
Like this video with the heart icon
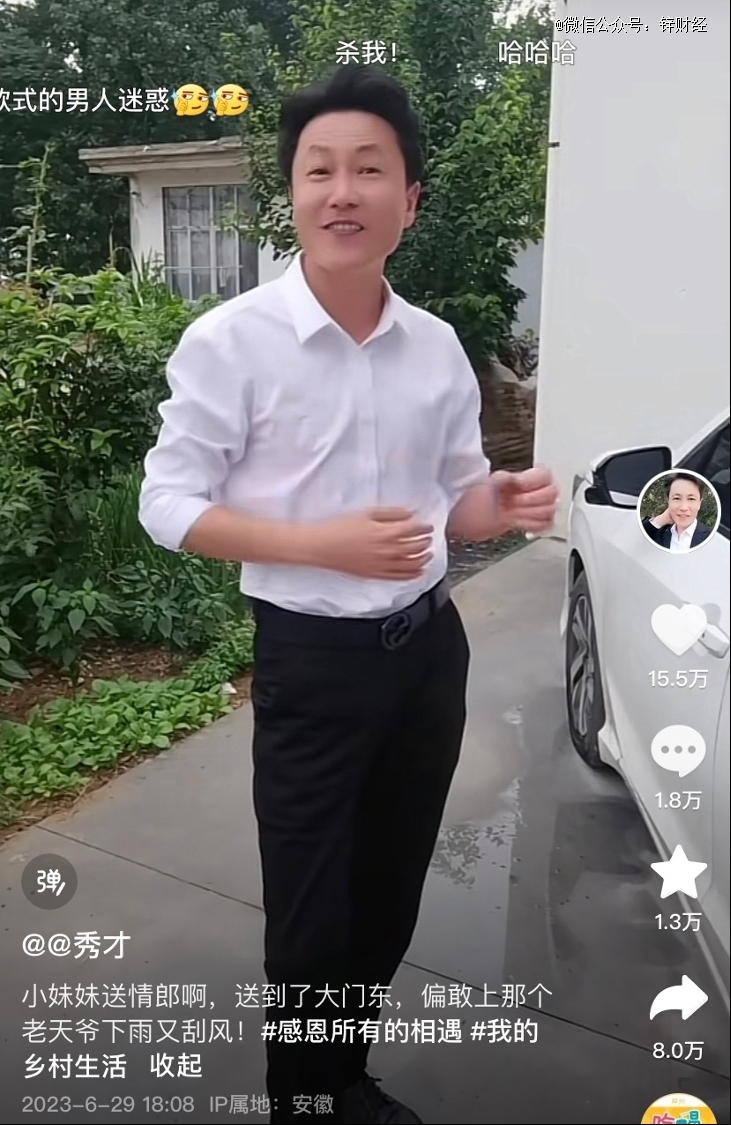(679, 629)
